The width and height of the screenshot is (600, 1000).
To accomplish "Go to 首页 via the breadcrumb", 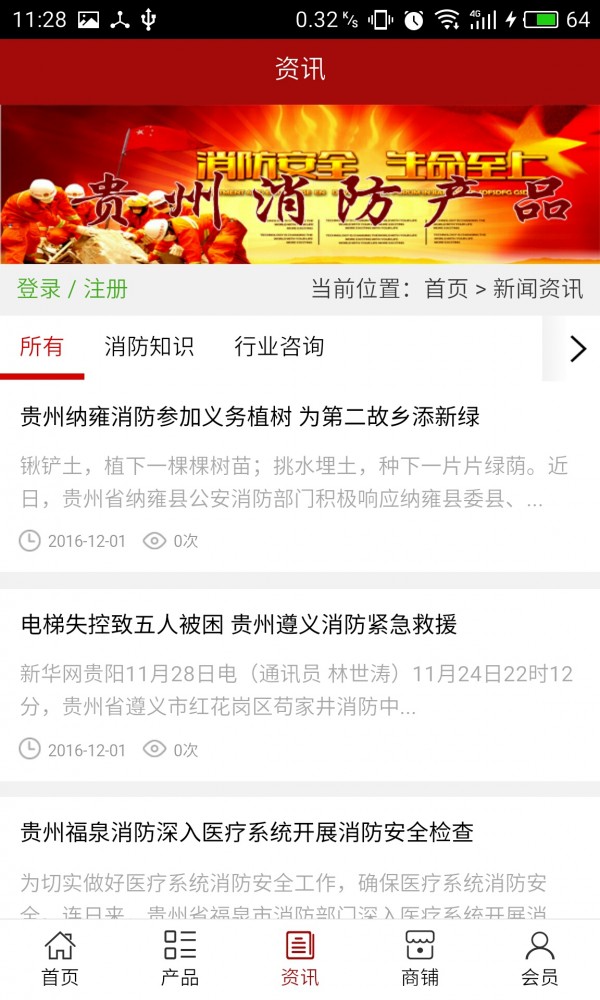I will click(x=446, y=289).
